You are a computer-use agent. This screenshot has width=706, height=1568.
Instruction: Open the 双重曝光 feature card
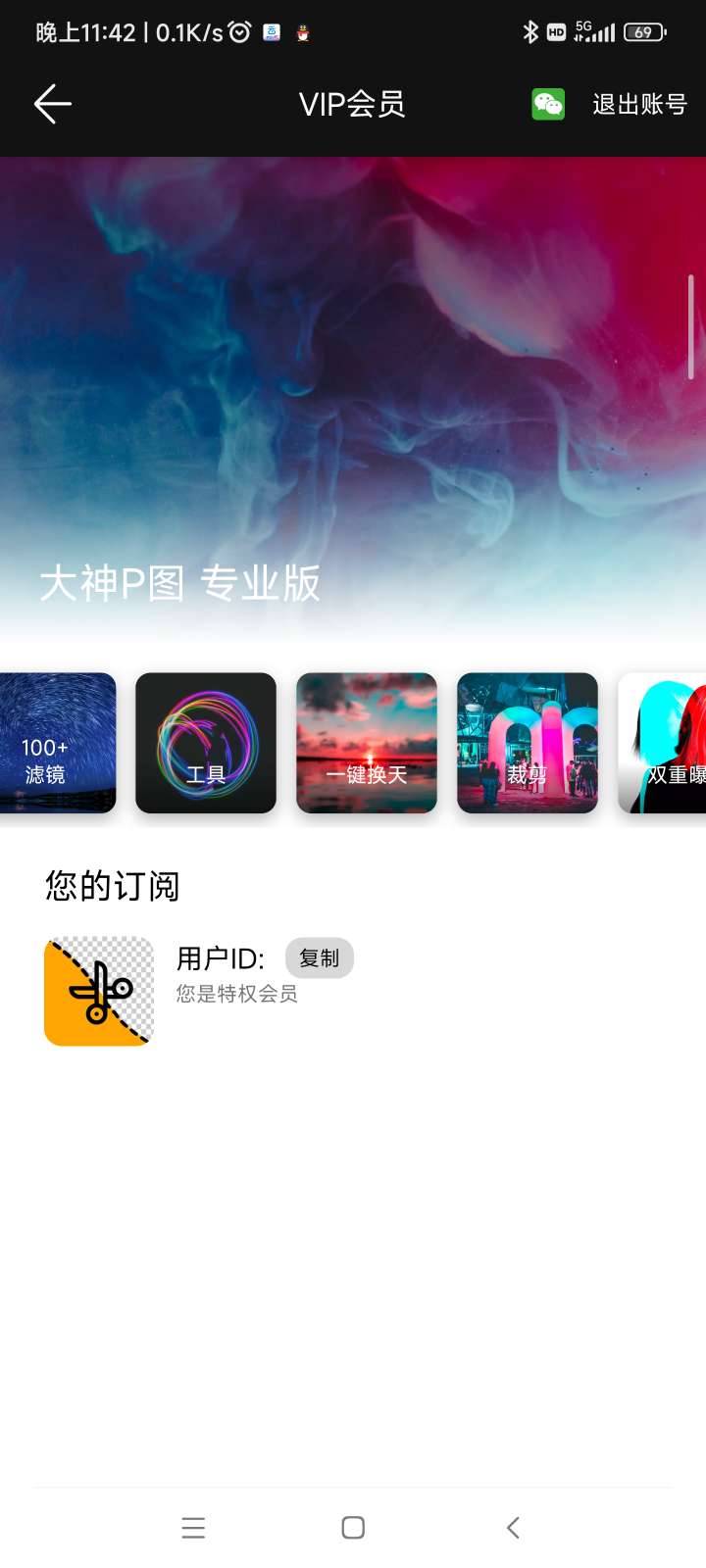pyautogui.click(x=665, y=743)
